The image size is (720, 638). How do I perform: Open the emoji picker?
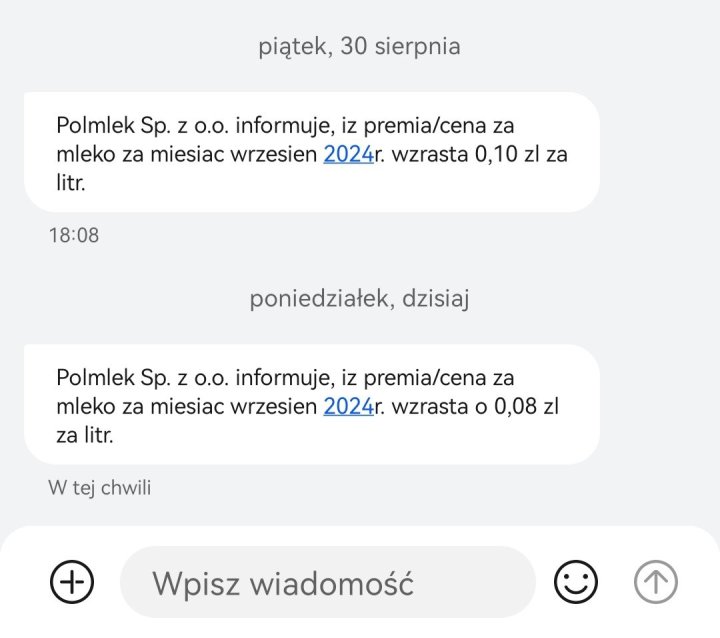pyautogui.click(x=576, y=581)
